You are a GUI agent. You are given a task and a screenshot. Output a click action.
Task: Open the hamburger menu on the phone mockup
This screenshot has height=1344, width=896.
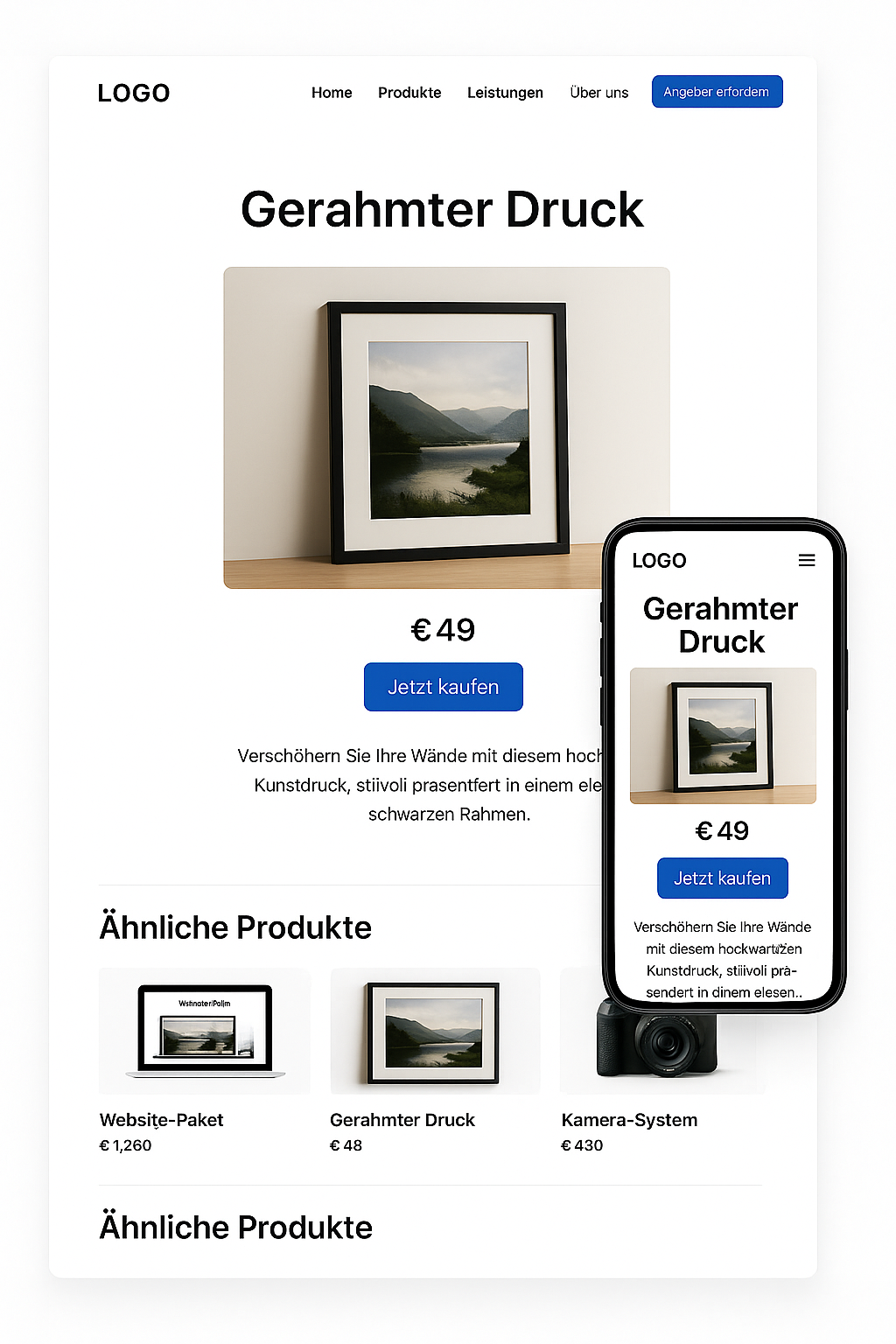(806, 560)
